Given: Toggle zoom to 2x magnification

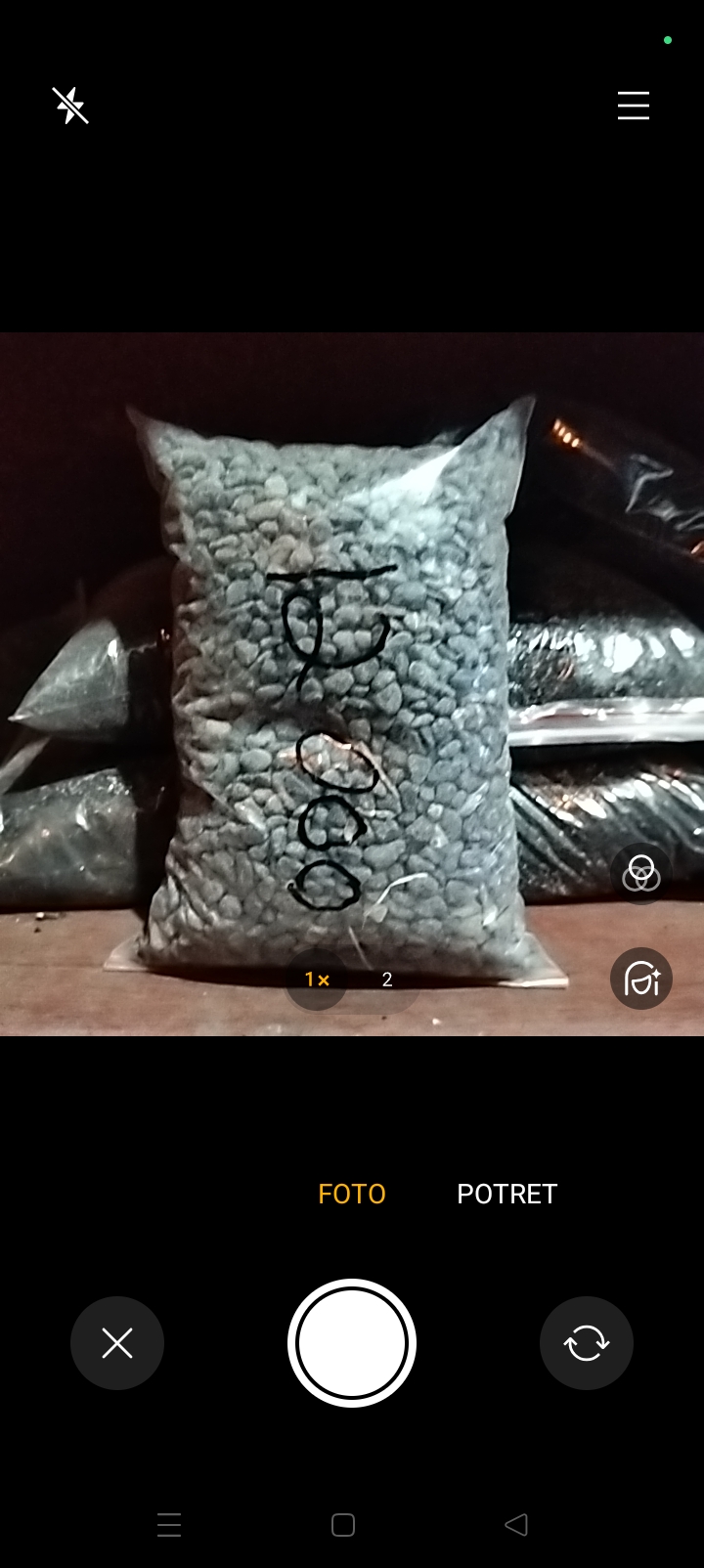Looking at the screenshot, I should [x=386, y=979].
